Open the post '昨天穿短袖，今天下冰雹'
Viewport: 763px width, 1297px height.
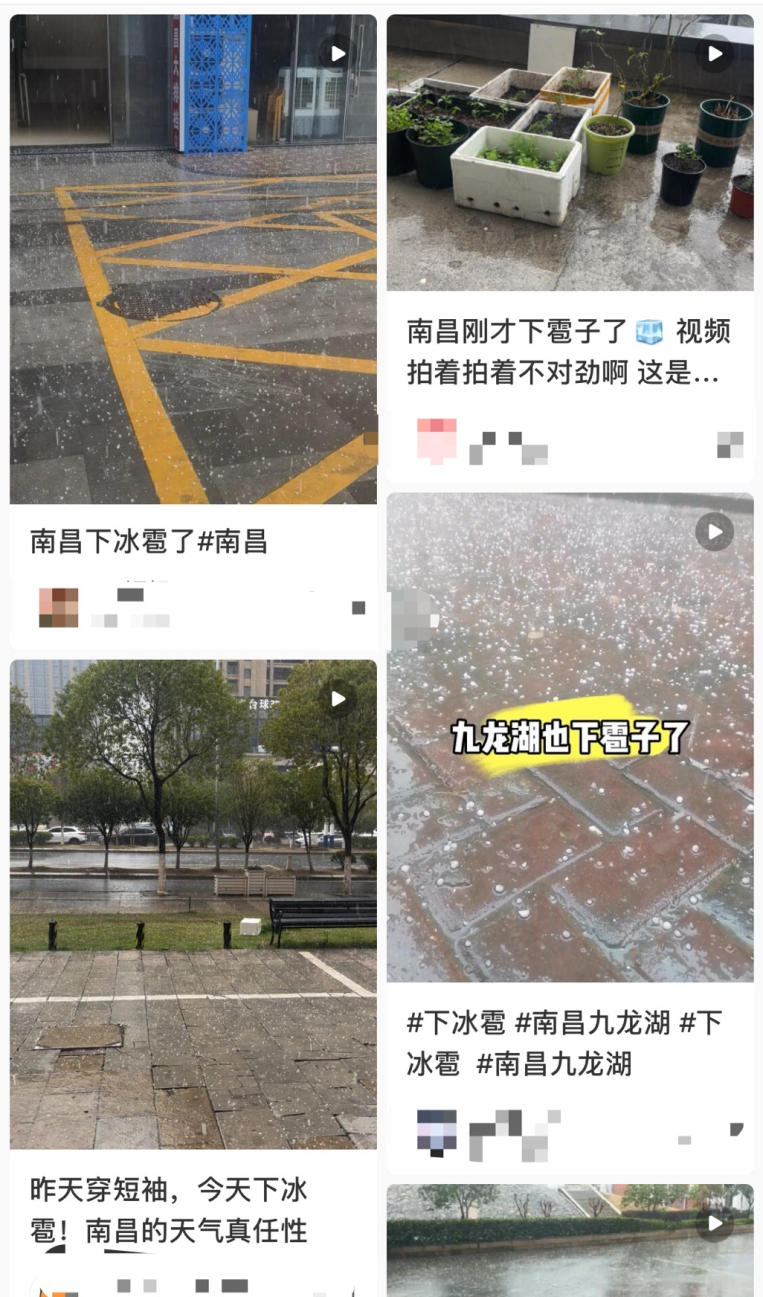[193, 903]
